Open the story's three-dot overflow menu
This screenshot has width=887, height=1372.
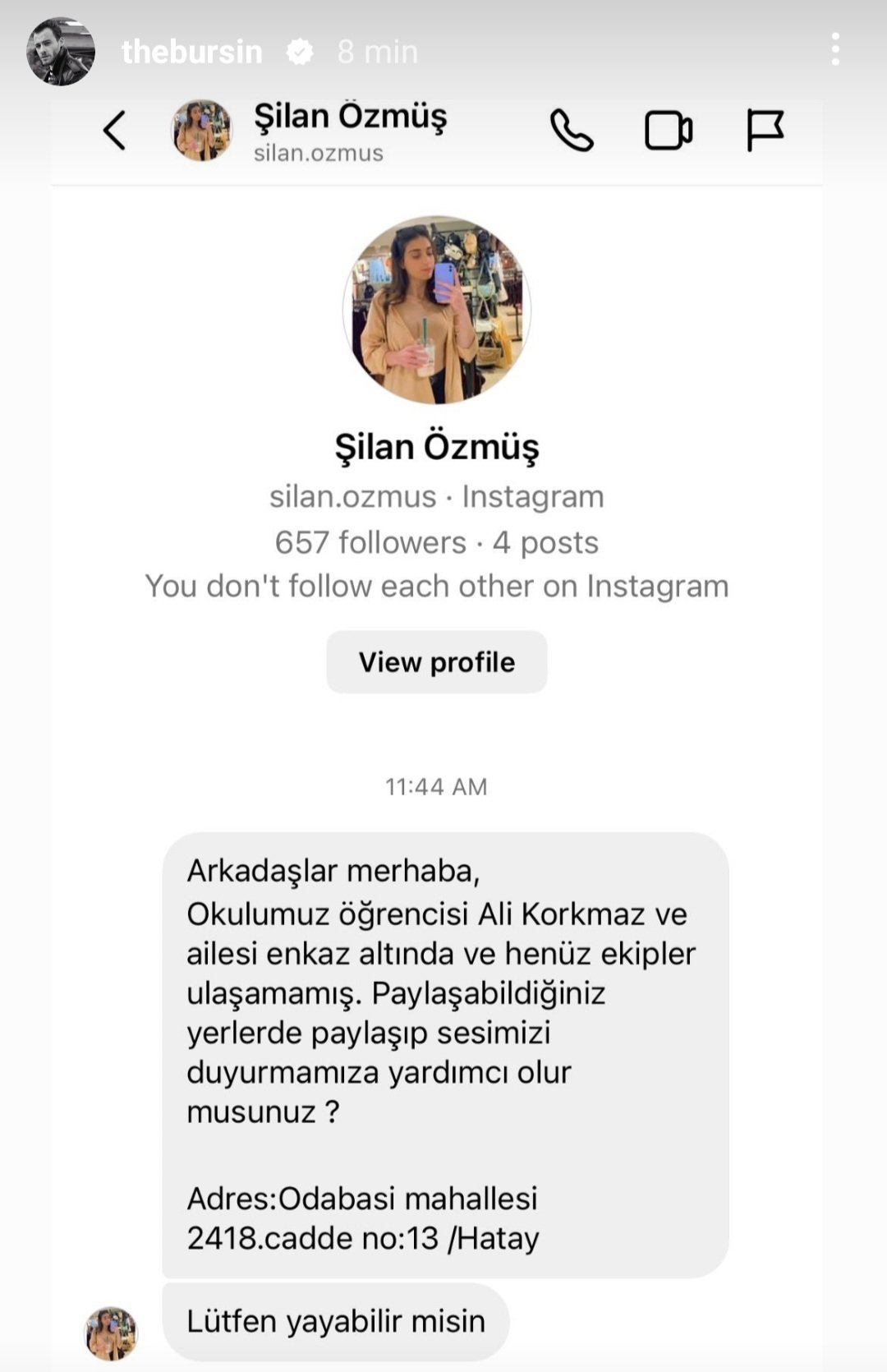(x=835, y=50)
